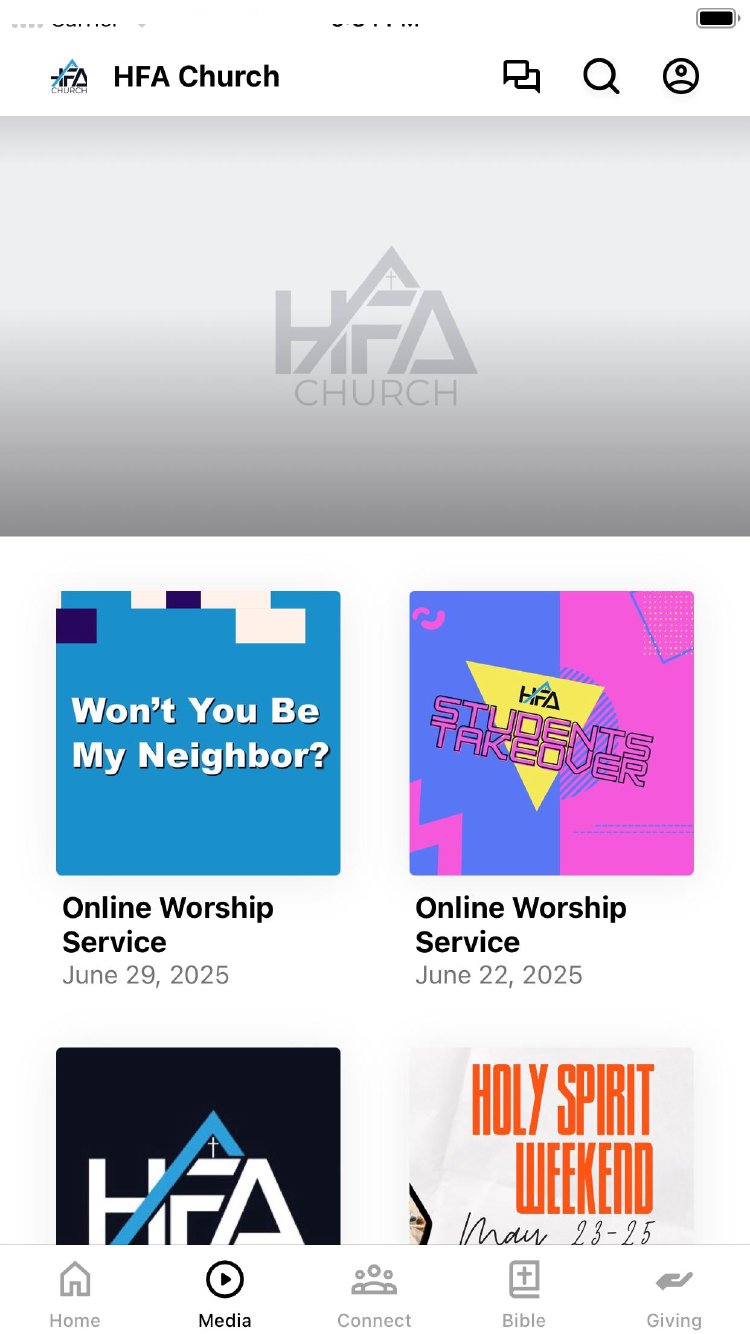Open the Holy Spirit Weekend card
The height and width of the screenshot is (1334, 750).
click(x=551, y=1146)
